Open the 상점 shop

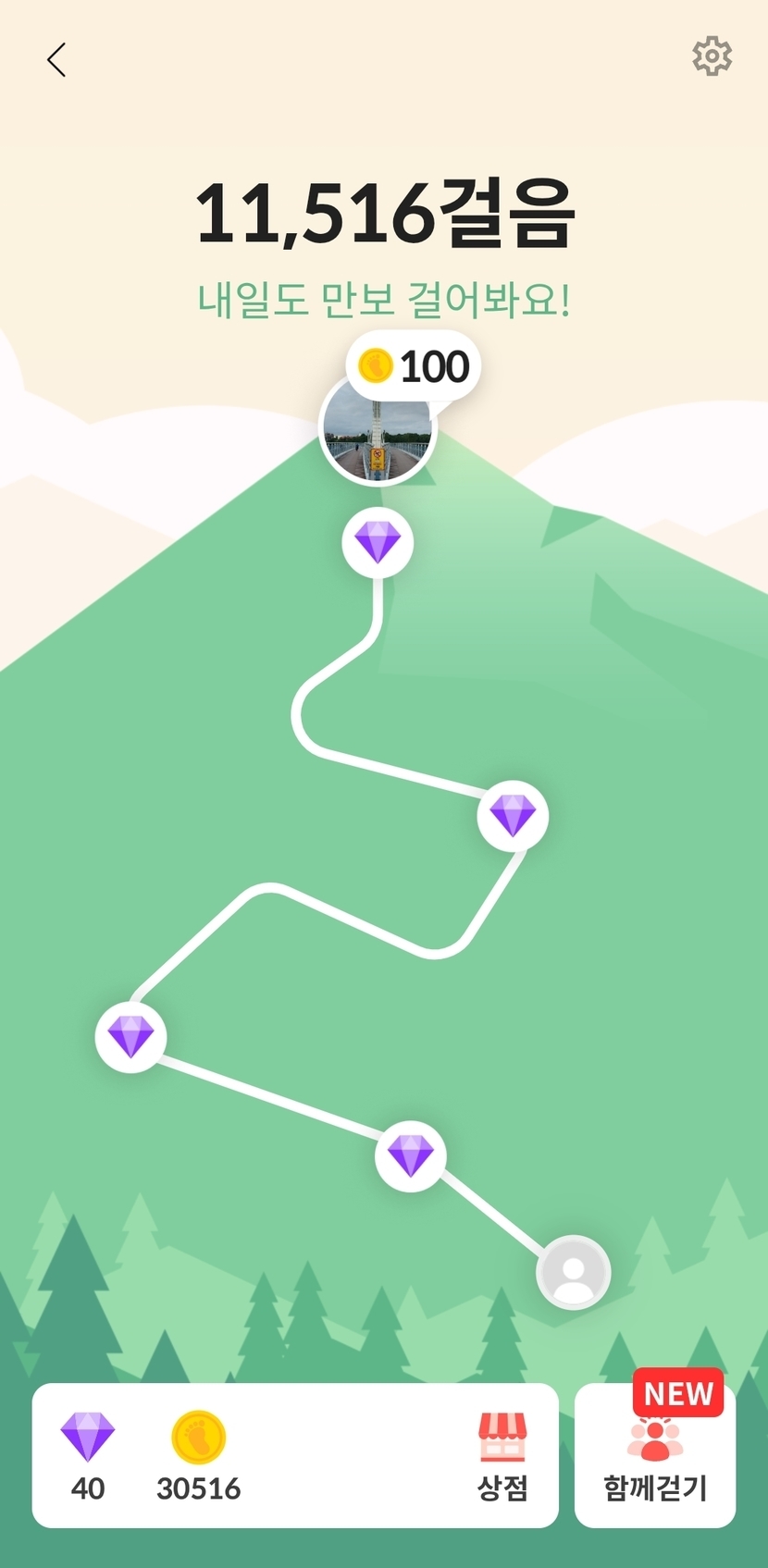502,1456
